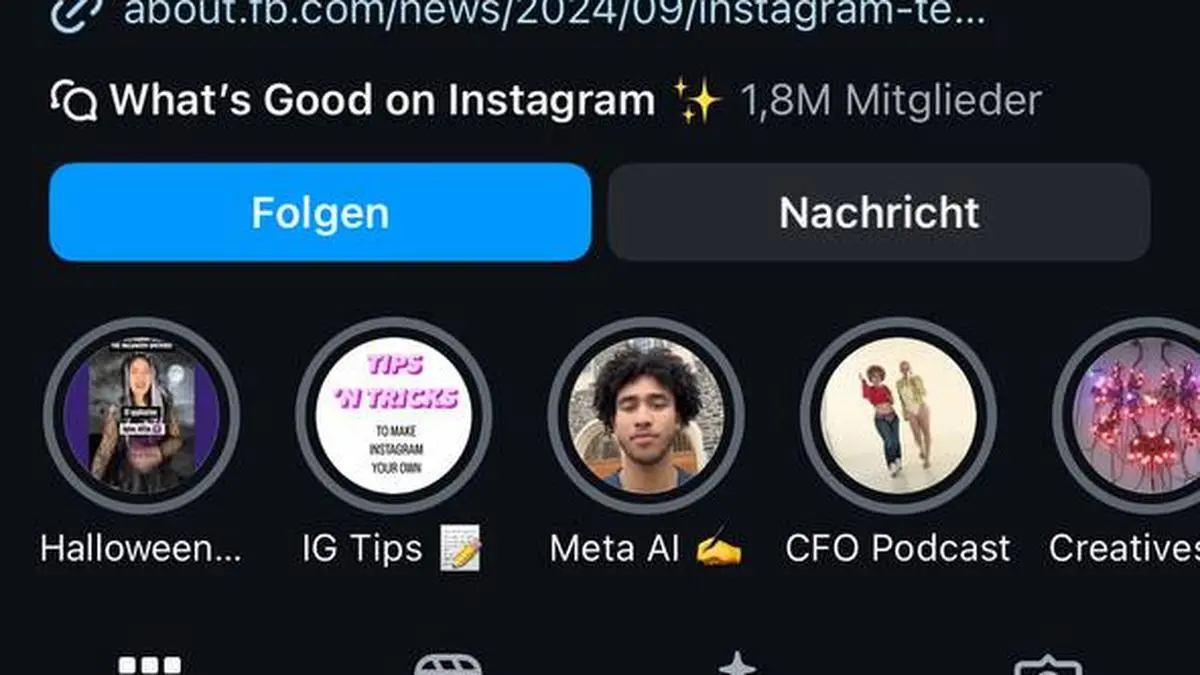
Task: Switch to the tagged photos tab
Action: (1047, 666)
